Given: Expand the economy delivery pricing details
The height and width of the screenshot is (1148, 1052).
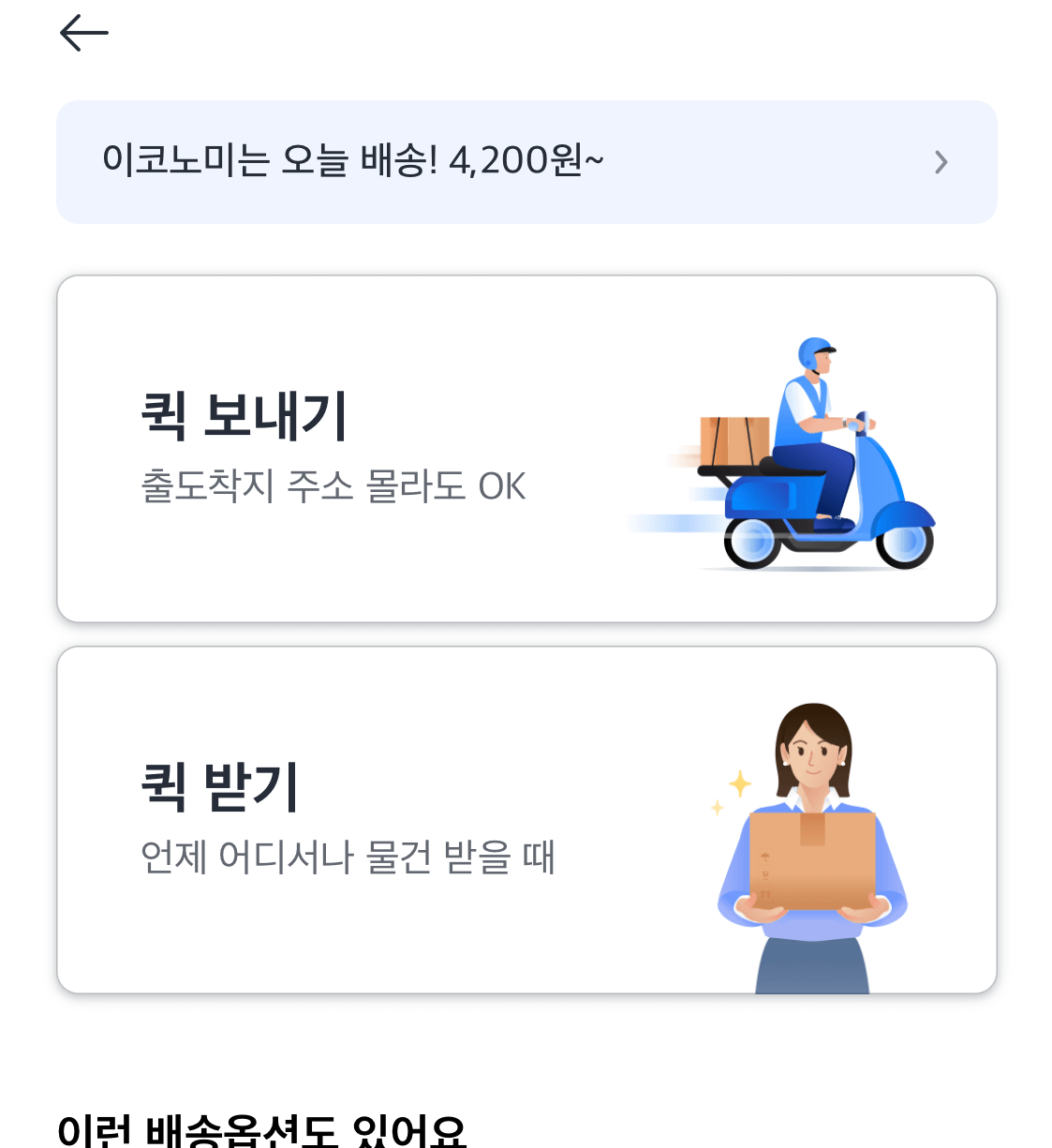Looking at the screenshot, I should (x=525, y=162).
